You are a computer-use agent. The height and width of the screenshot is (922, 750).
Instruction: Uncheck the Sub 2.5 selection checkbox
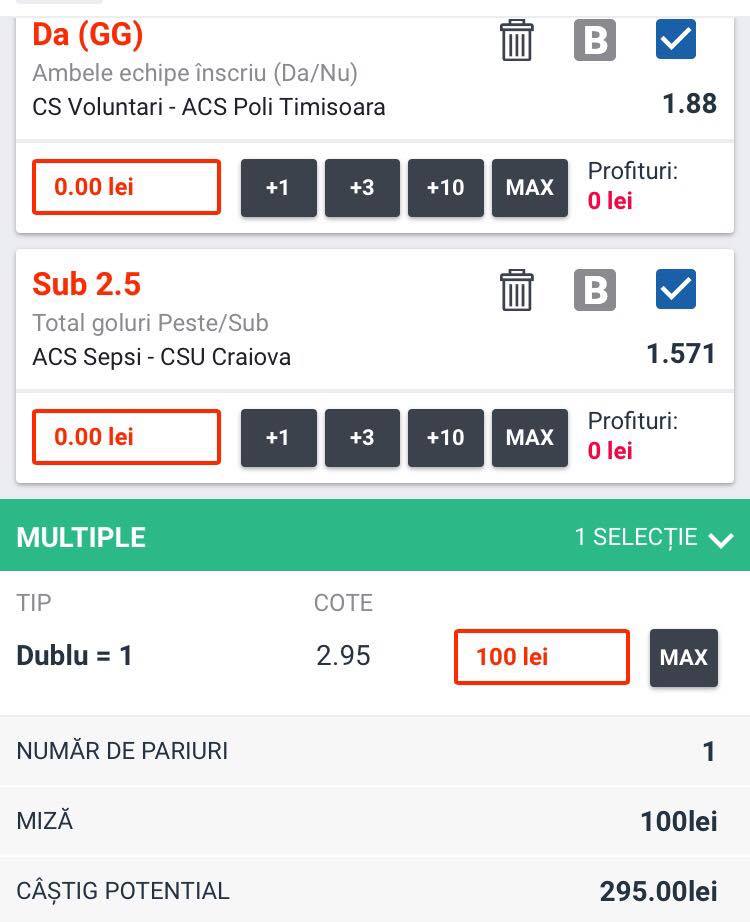[x=676, y=289]
